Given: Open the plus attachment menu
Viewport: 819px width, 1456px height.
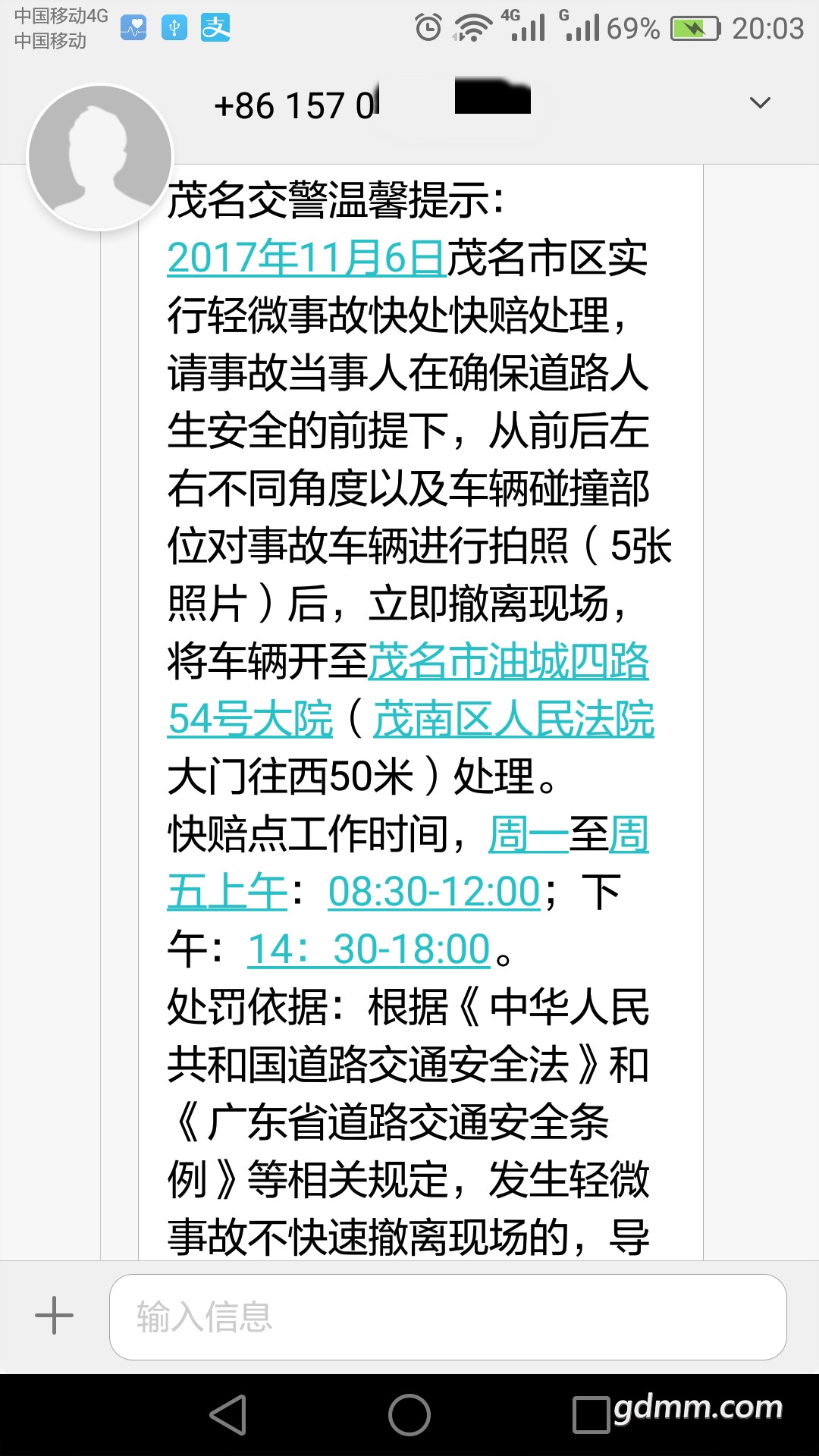Looking at the screenshot, I should pos(55,1316).
